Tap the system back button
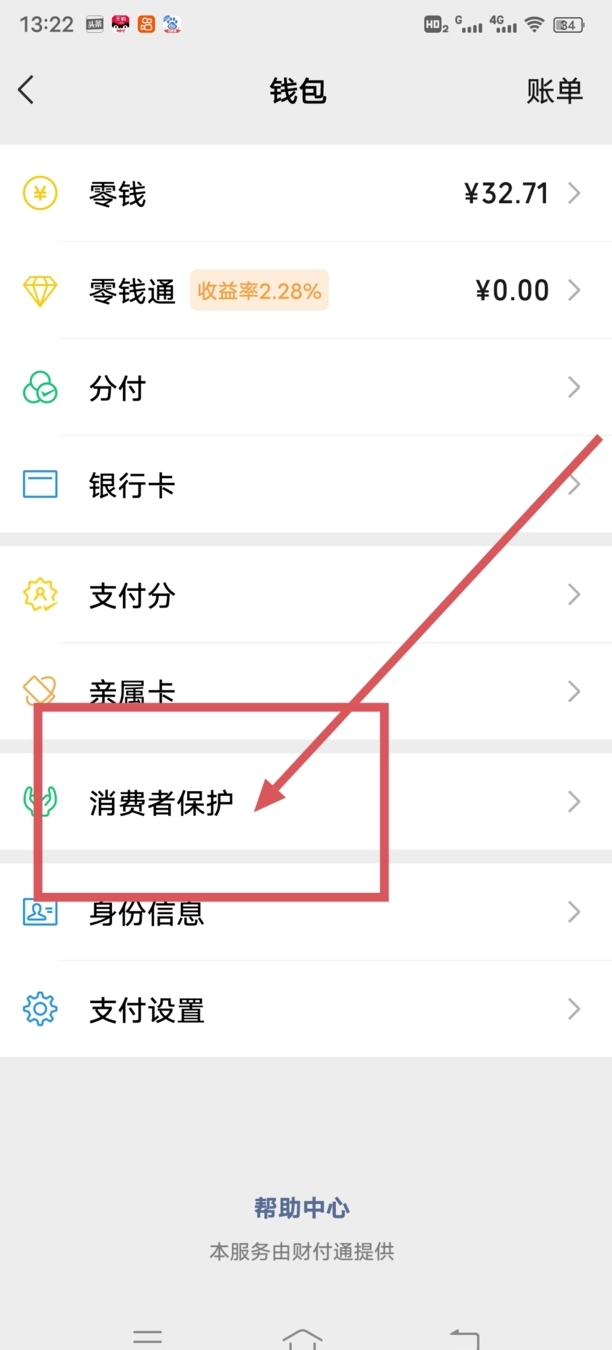 click(x=464, y=1337)
